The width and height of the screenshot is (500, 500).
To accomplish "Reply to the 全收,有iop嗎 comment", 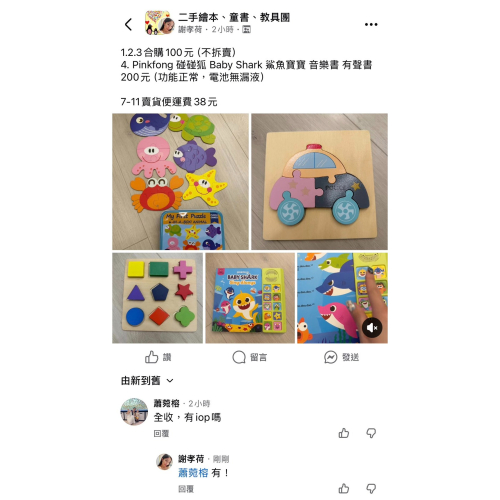I will tap(161, 433).
